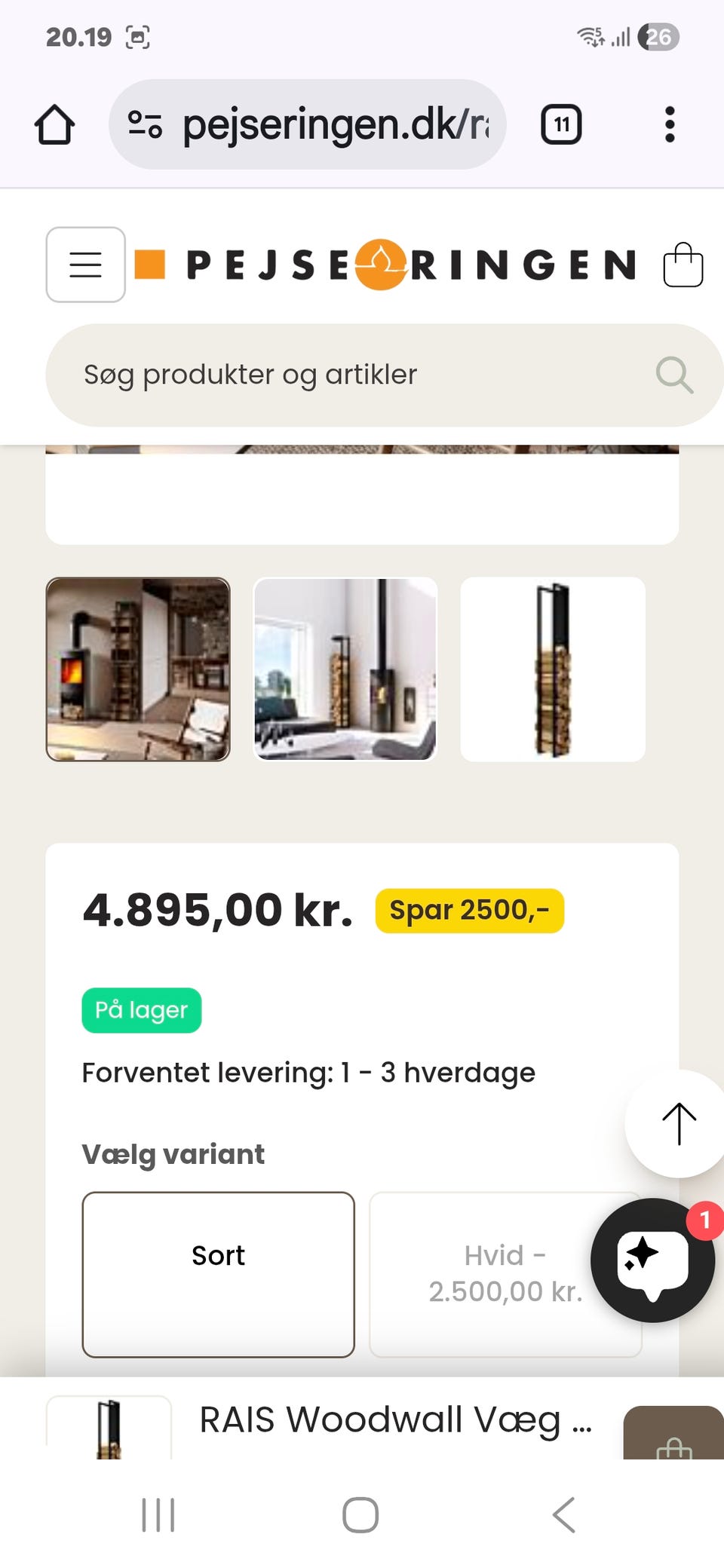Tap the Spar 2500,- discount badge
Viewport: 724px width, 1568px height.
(x=469, y=910)
